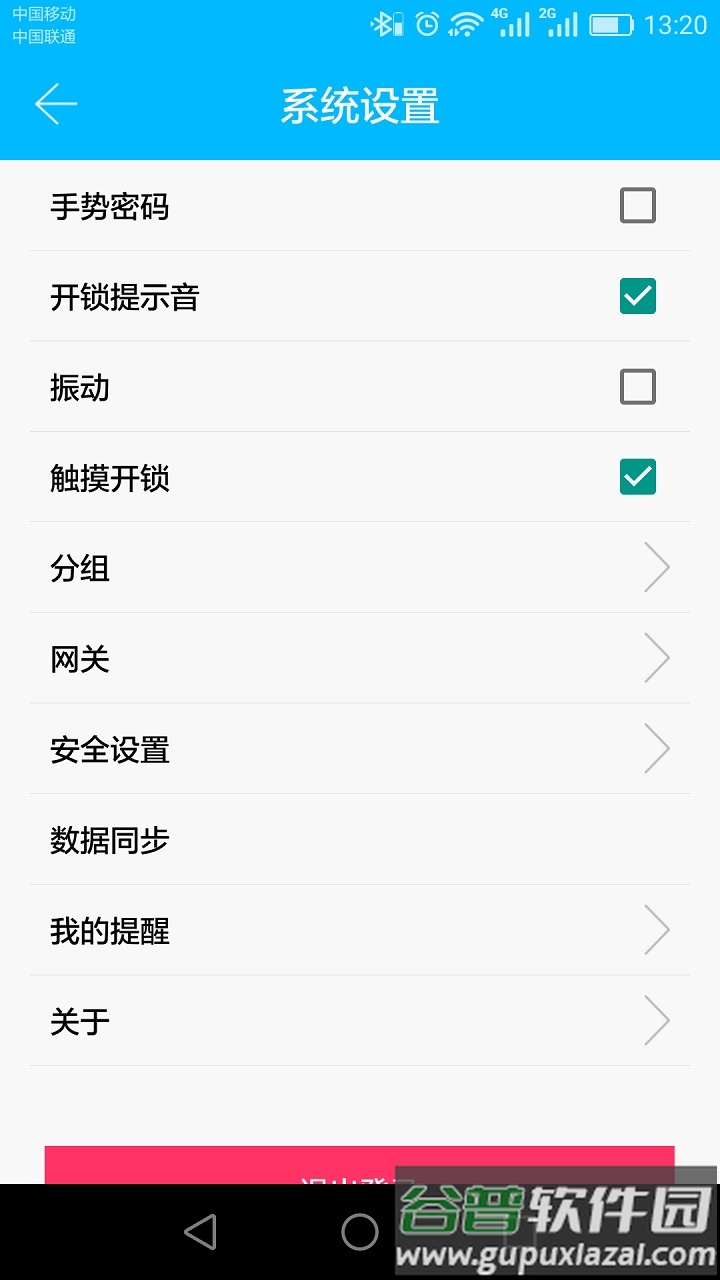
Task: Open 安全设置
Action: pyautogui.click(x=360, y=749)
